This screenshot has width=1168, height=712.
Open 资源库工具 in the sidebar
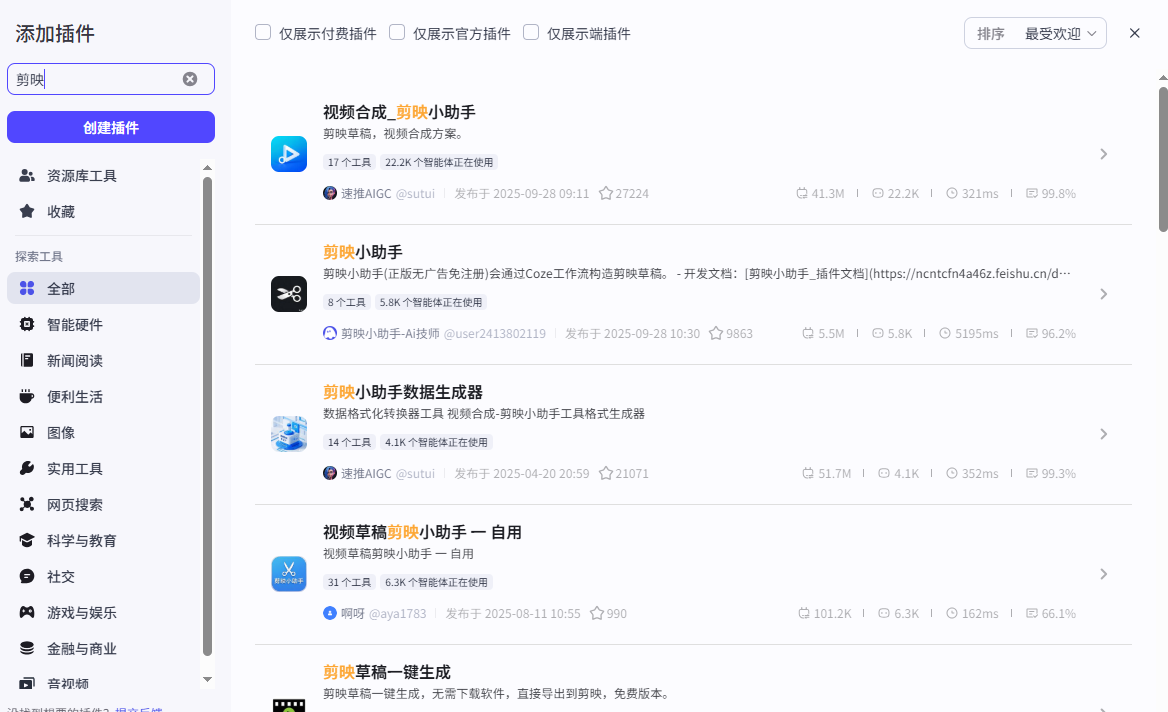[x=82, y=176]
